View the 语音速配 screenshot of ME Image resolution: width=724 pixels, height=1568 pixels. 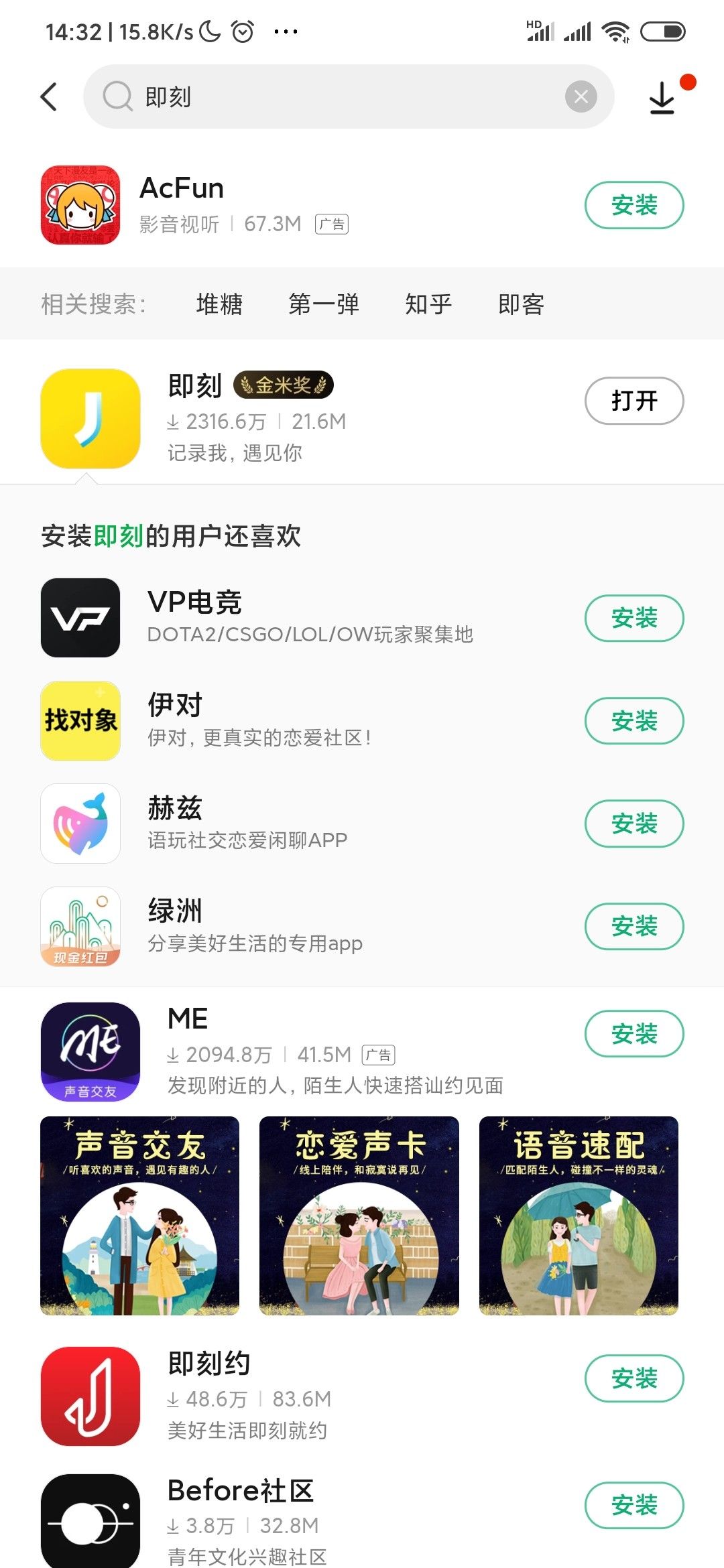pos(579,1216)
